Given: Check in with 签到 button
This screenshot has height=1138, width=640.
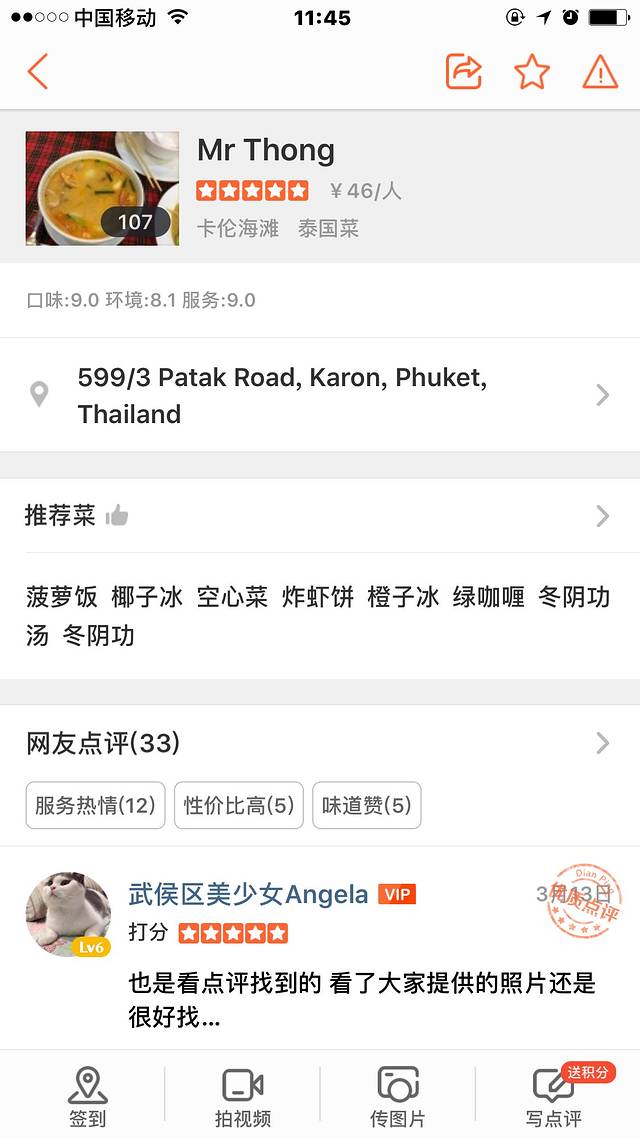Looking at the screenshot, I should click(x=87, y=1096).
